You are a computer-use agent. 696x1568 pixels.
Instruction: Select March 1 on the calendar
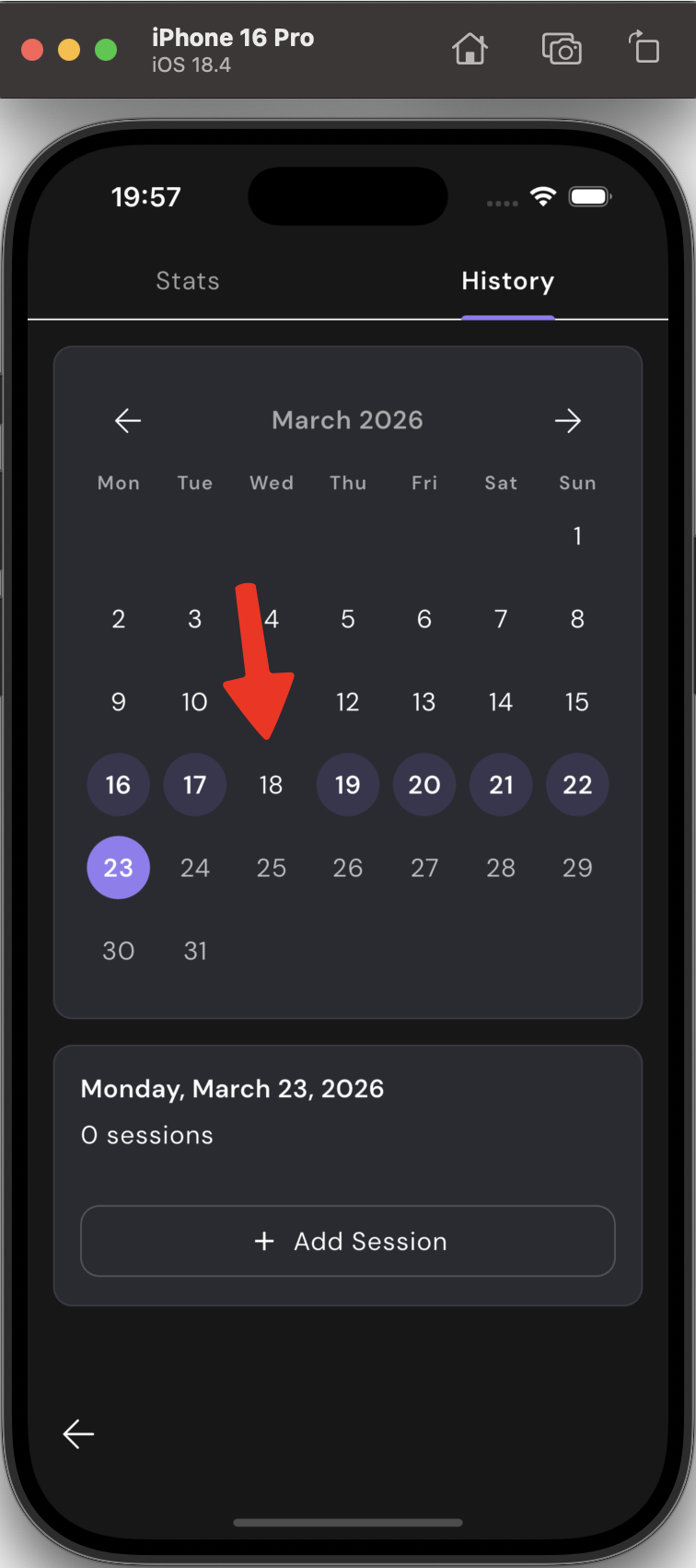coord(577,536)
